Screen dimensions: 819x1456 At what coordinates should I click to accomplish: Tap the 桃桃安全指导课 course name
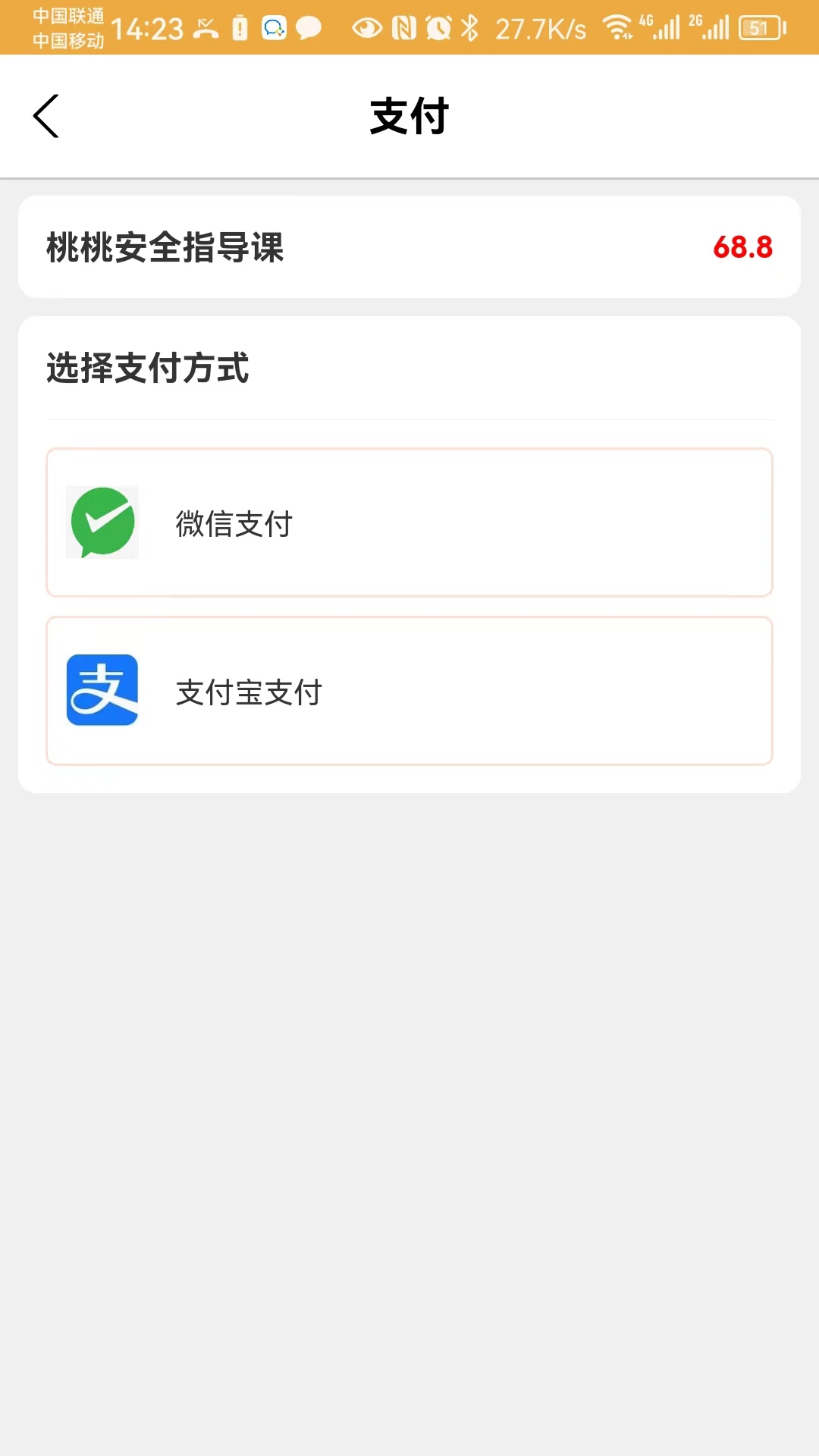click(x=164, y=246)
